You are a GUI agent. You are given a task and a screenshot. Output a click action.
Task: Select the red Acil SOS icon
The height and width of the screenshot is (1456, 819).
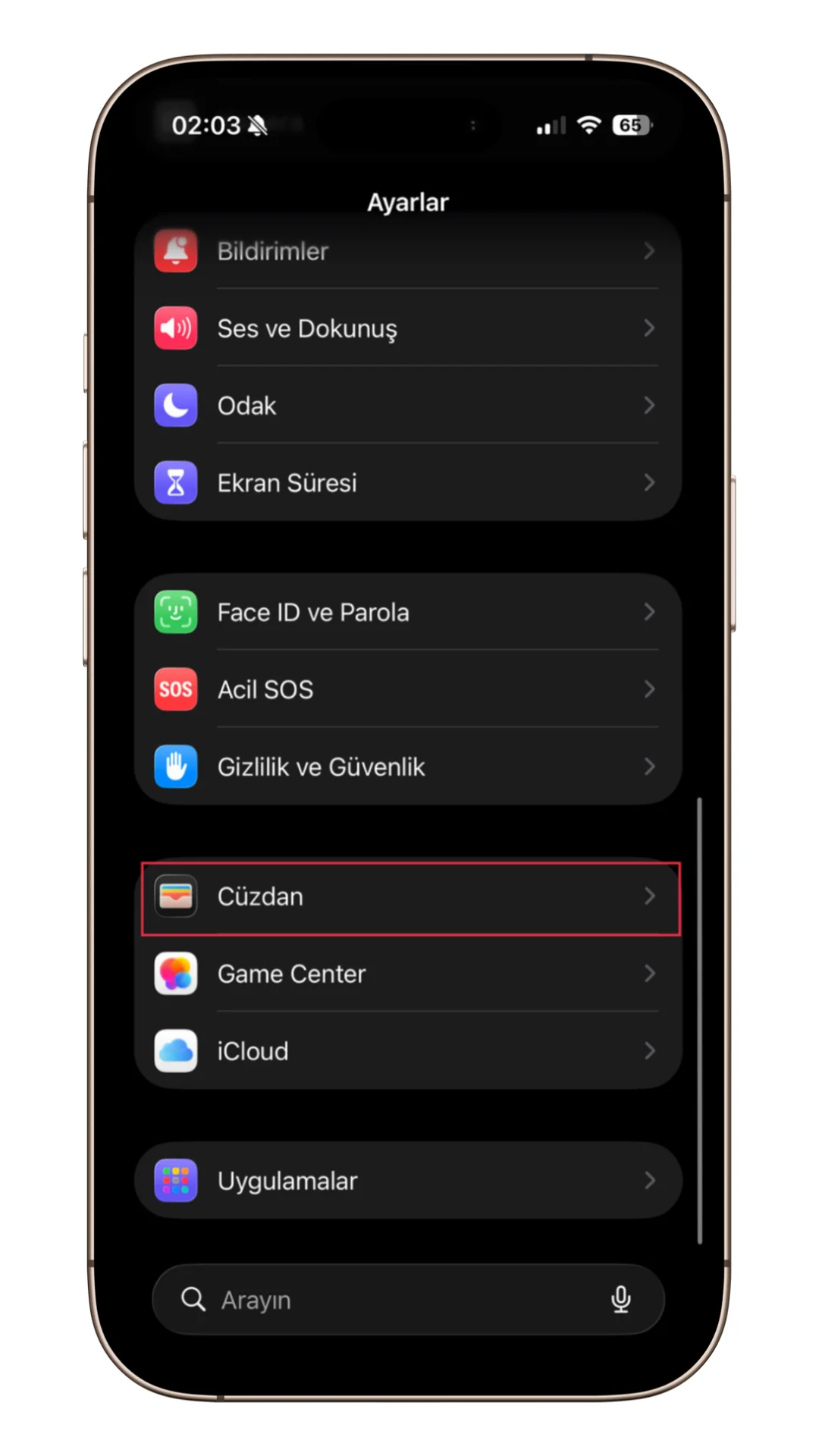(175, 689)
